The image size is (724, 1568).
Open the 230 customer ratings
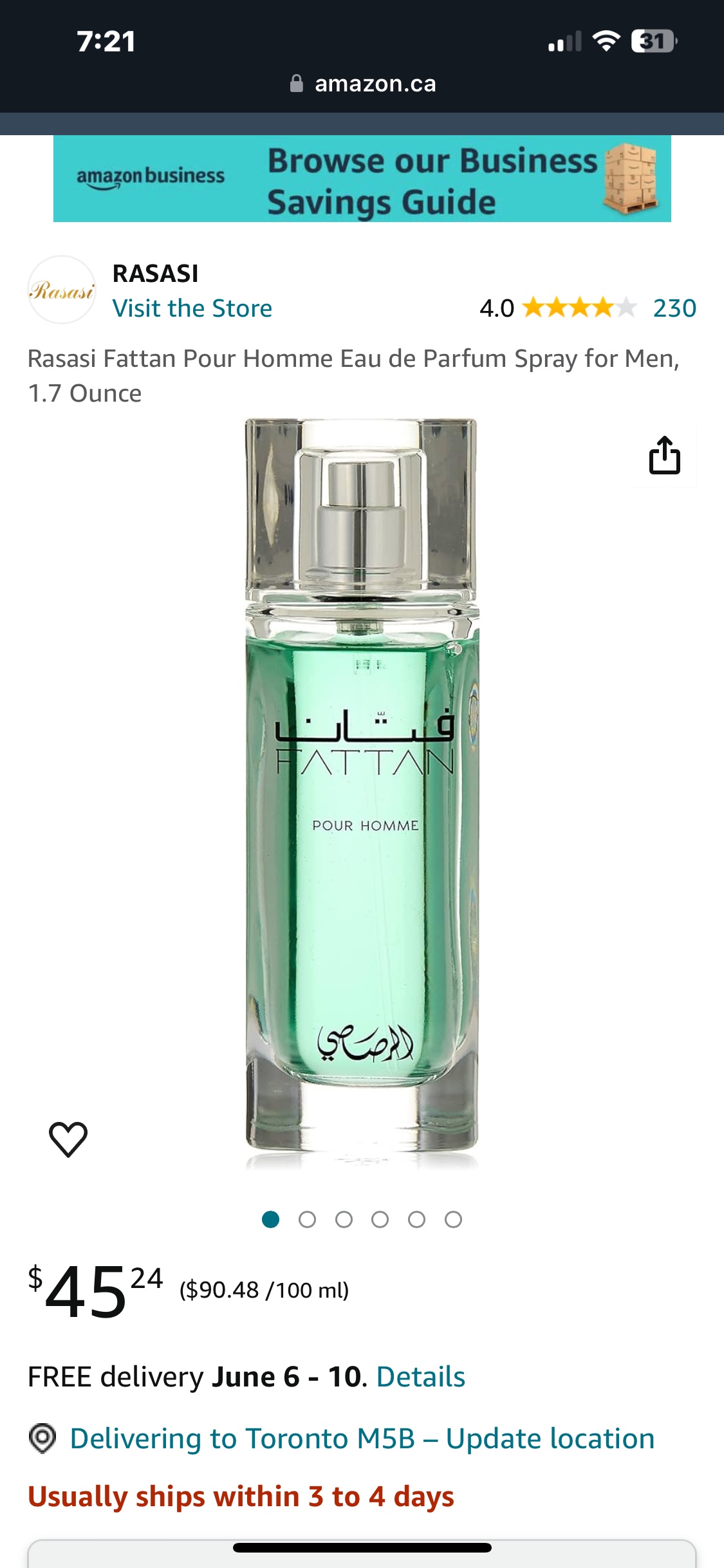coord(674,308)
